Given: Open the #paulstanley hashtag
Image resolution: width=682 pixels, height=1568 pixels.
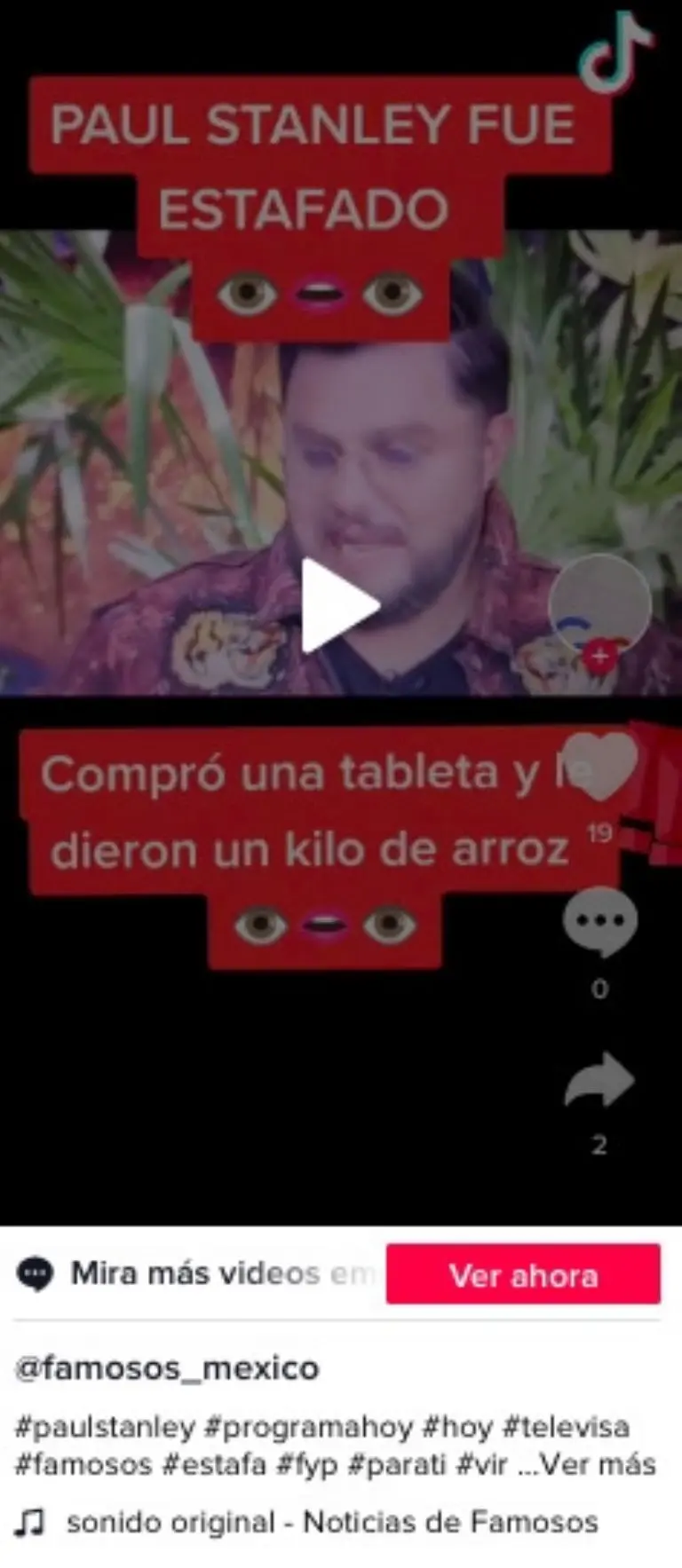Looking at the screenshot, I should (105, 1427).
